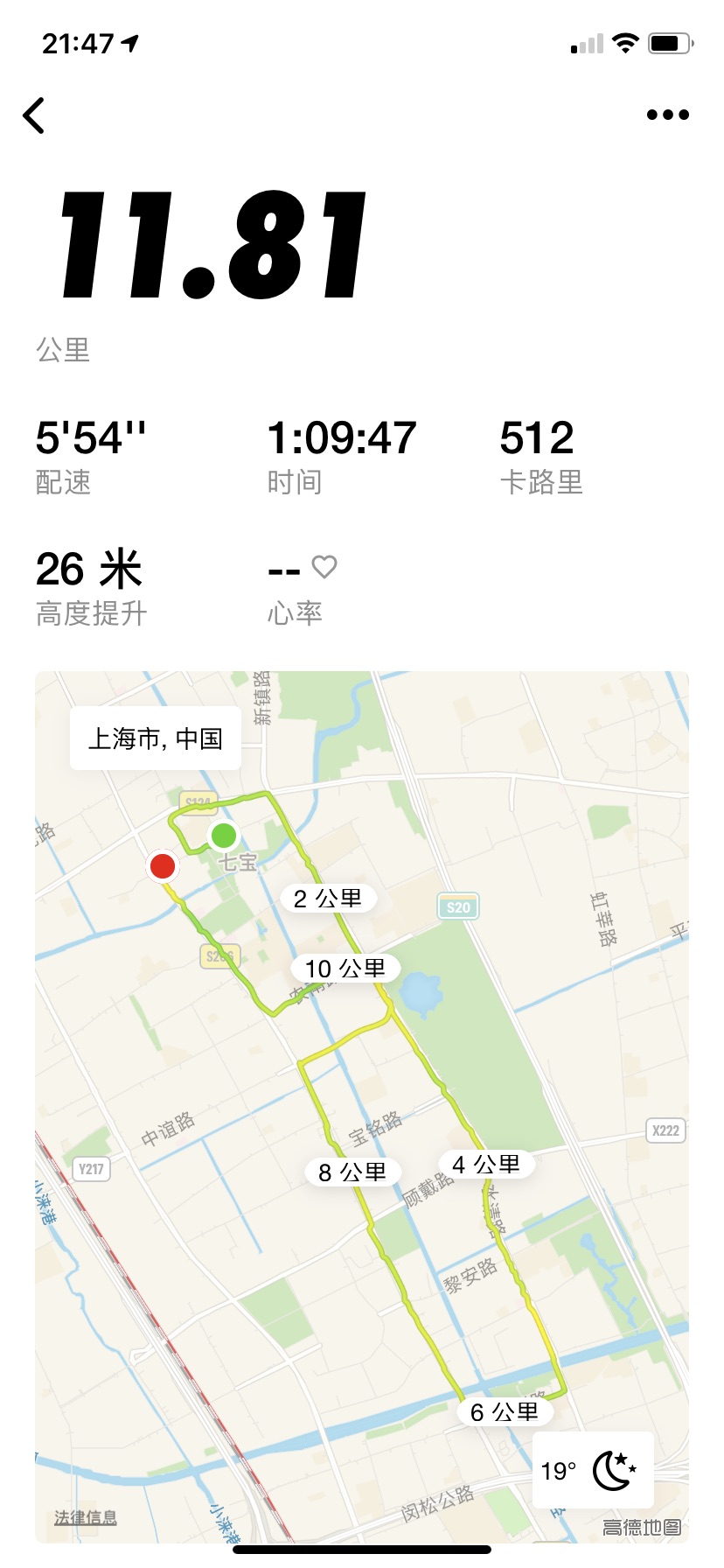Open the 法律信息 legal info link
The width and height of the screenshot is (724, 1568).
86,1517
